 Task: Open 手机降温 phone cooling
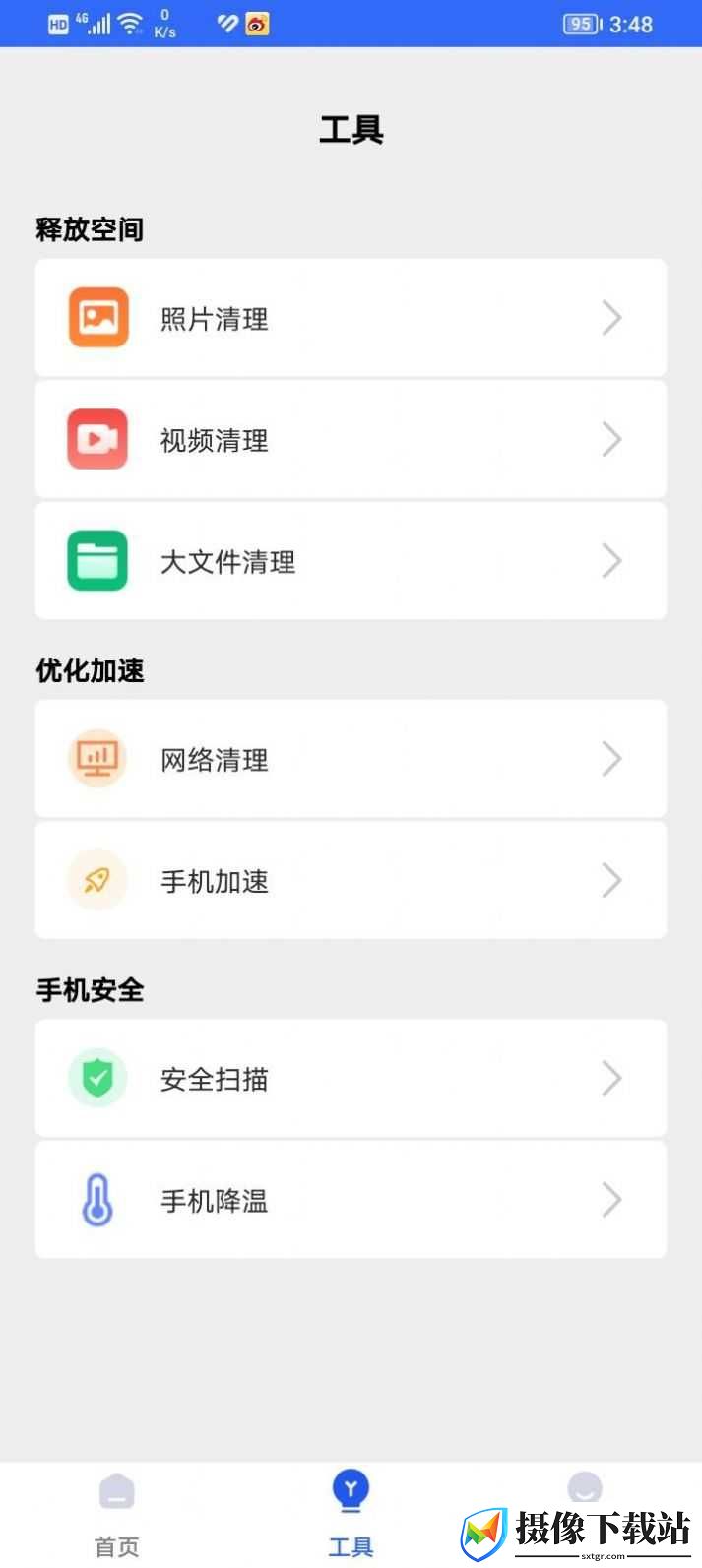click(351, 1199)
